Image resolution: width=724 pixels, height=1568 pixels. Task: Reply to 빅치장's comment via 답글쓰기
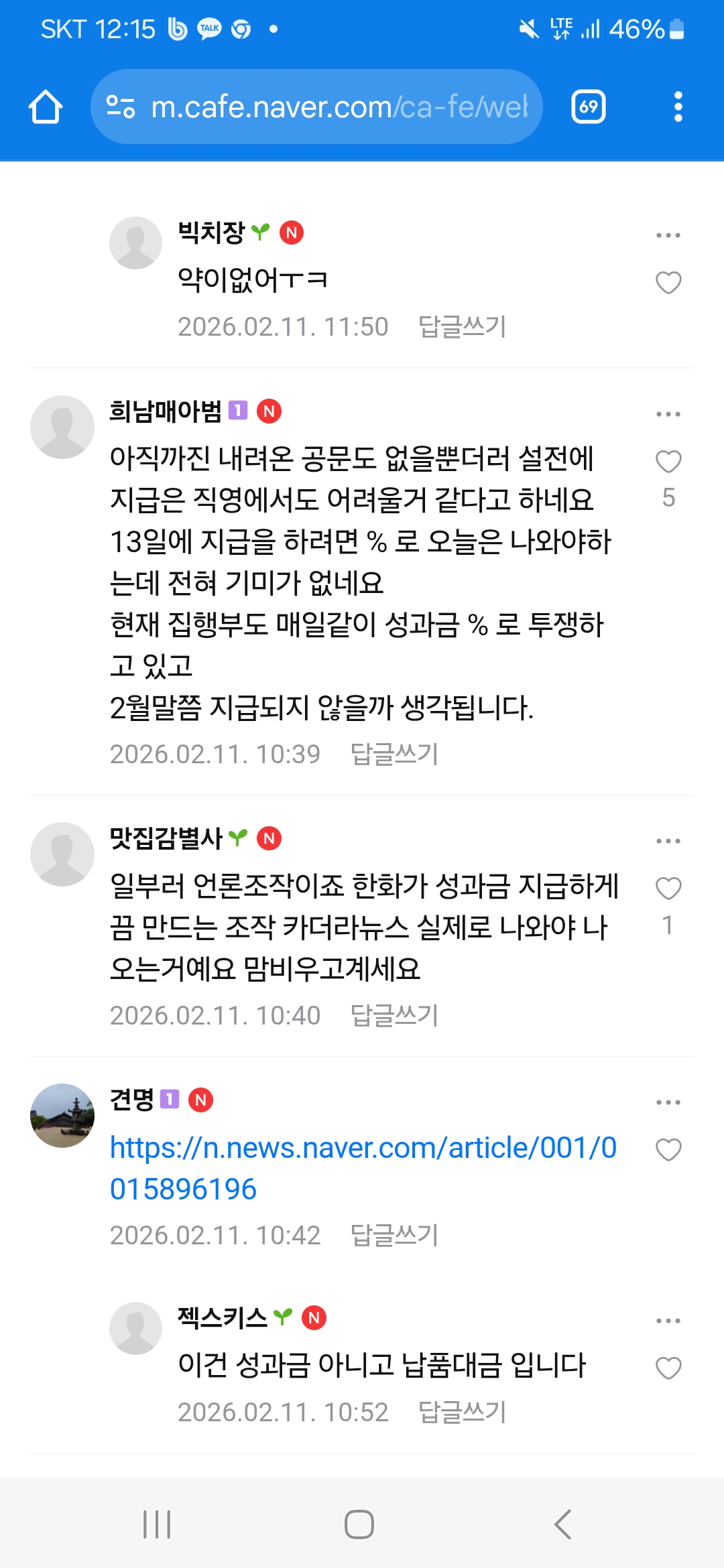pos(462,327)
